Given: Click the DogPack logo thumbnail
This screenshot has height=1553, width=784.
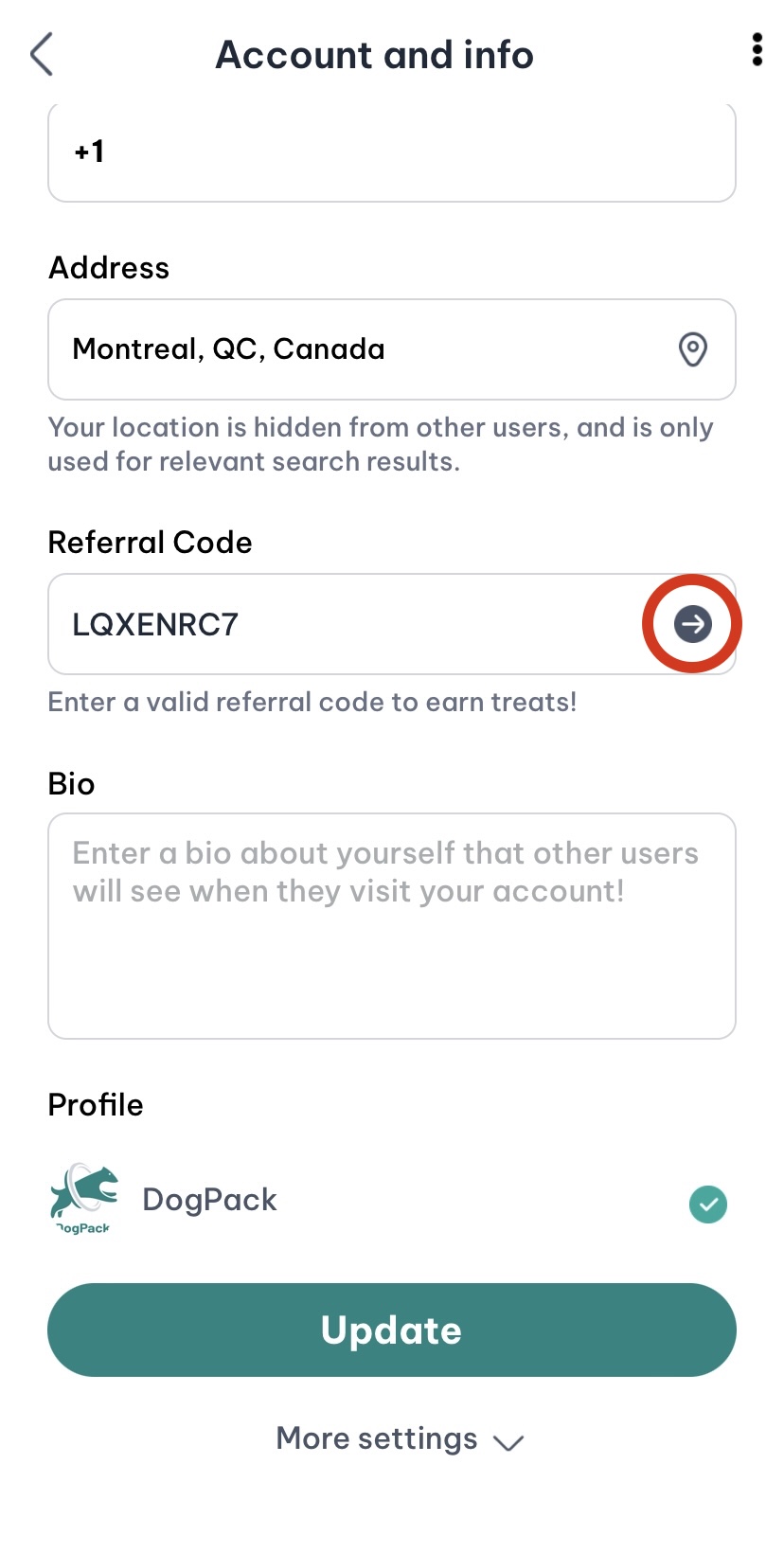Looking at the screenshot, I should (83, 1199).
